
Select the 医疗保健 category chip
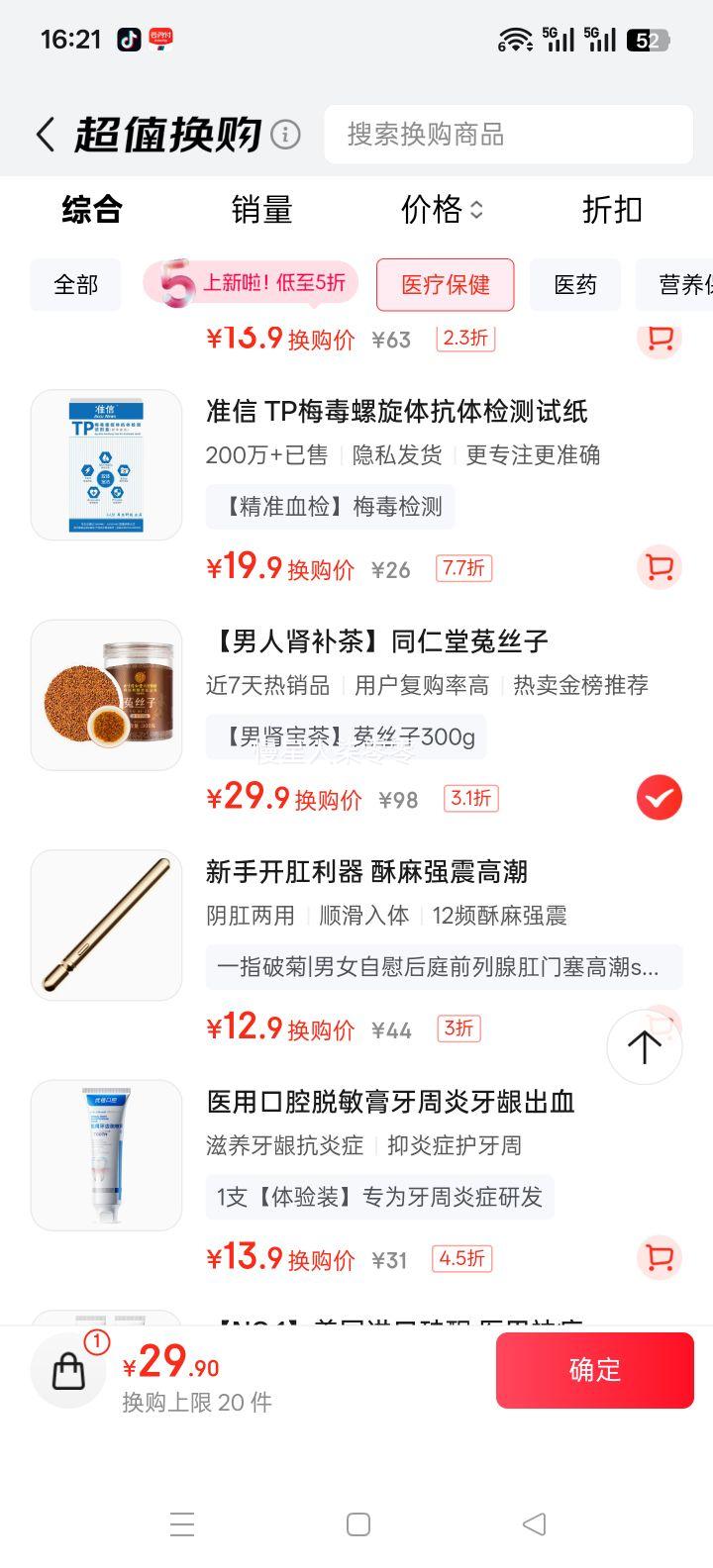445,285
